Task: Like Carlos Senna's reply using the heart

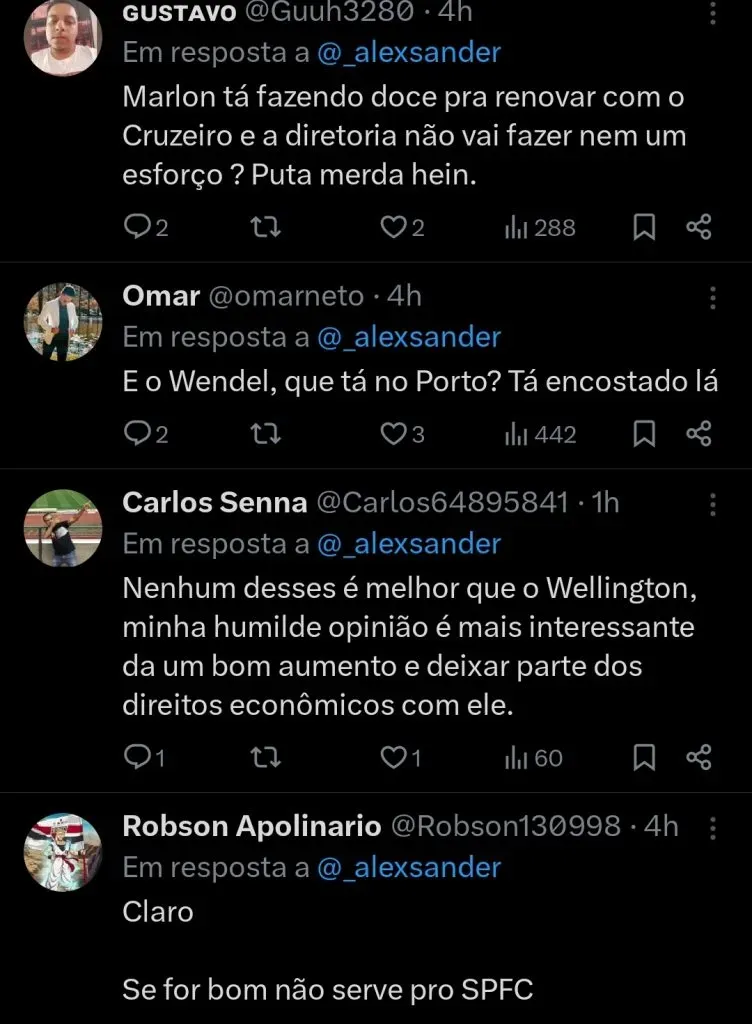Action: (x=393, y=758)
